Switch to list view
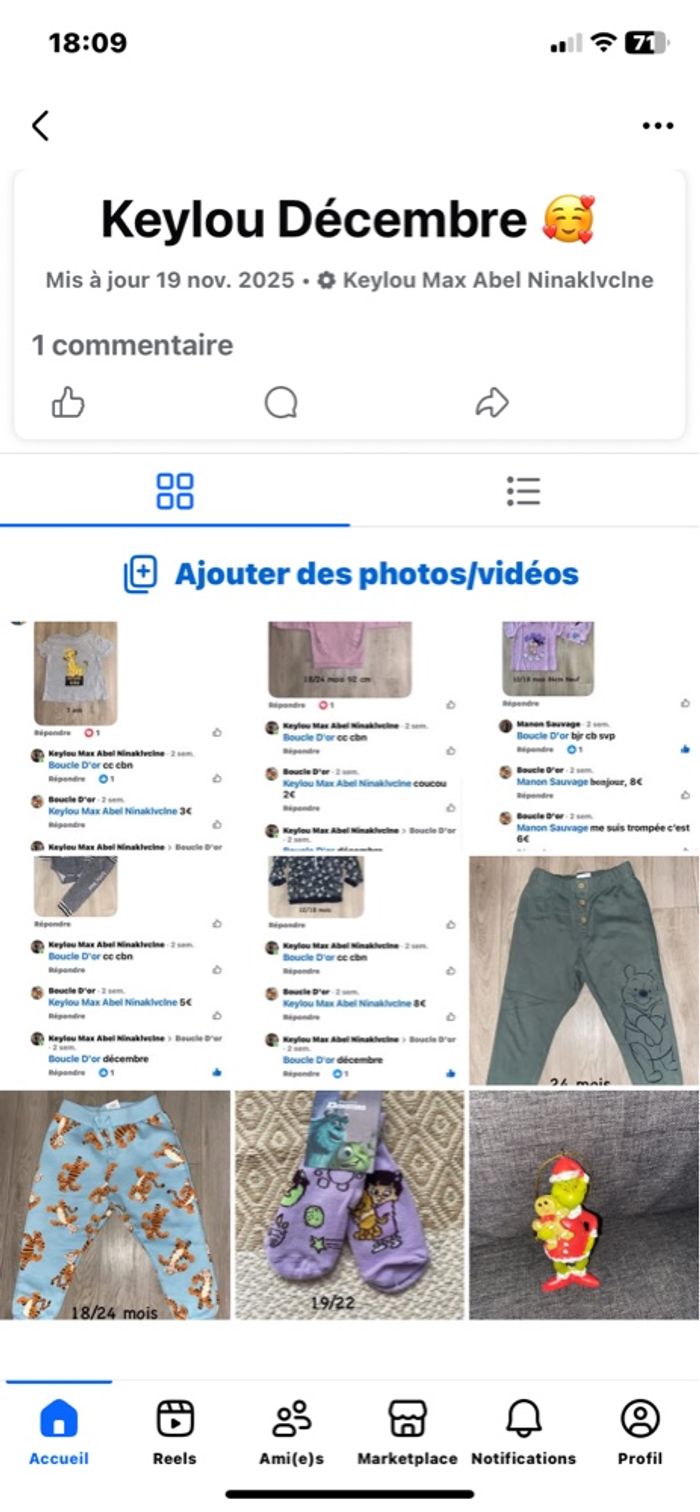Image resolution: width=700 pixels, height=1512 pixels. [x=523, y=491]
